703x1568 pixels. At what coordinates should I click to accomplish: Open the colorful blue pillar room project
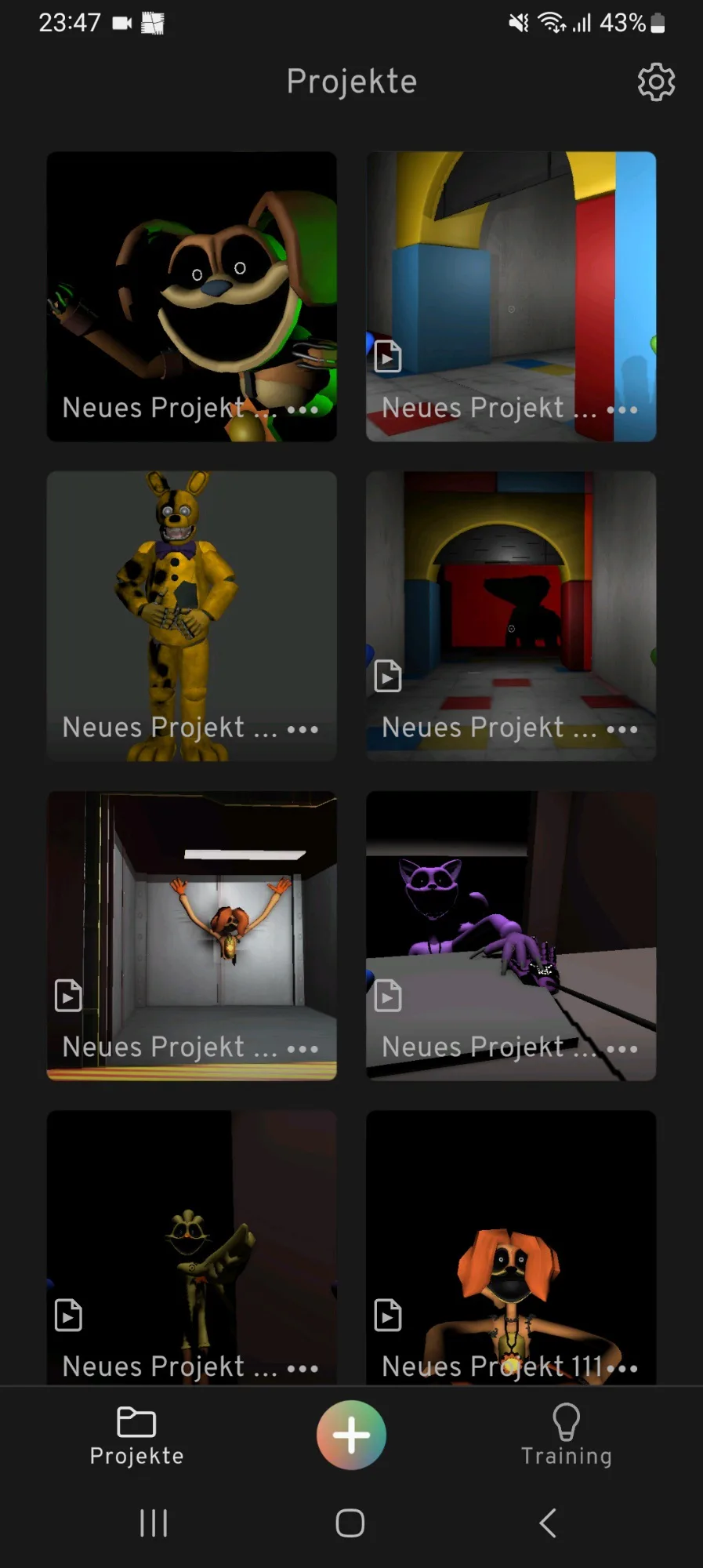point(511,296)
